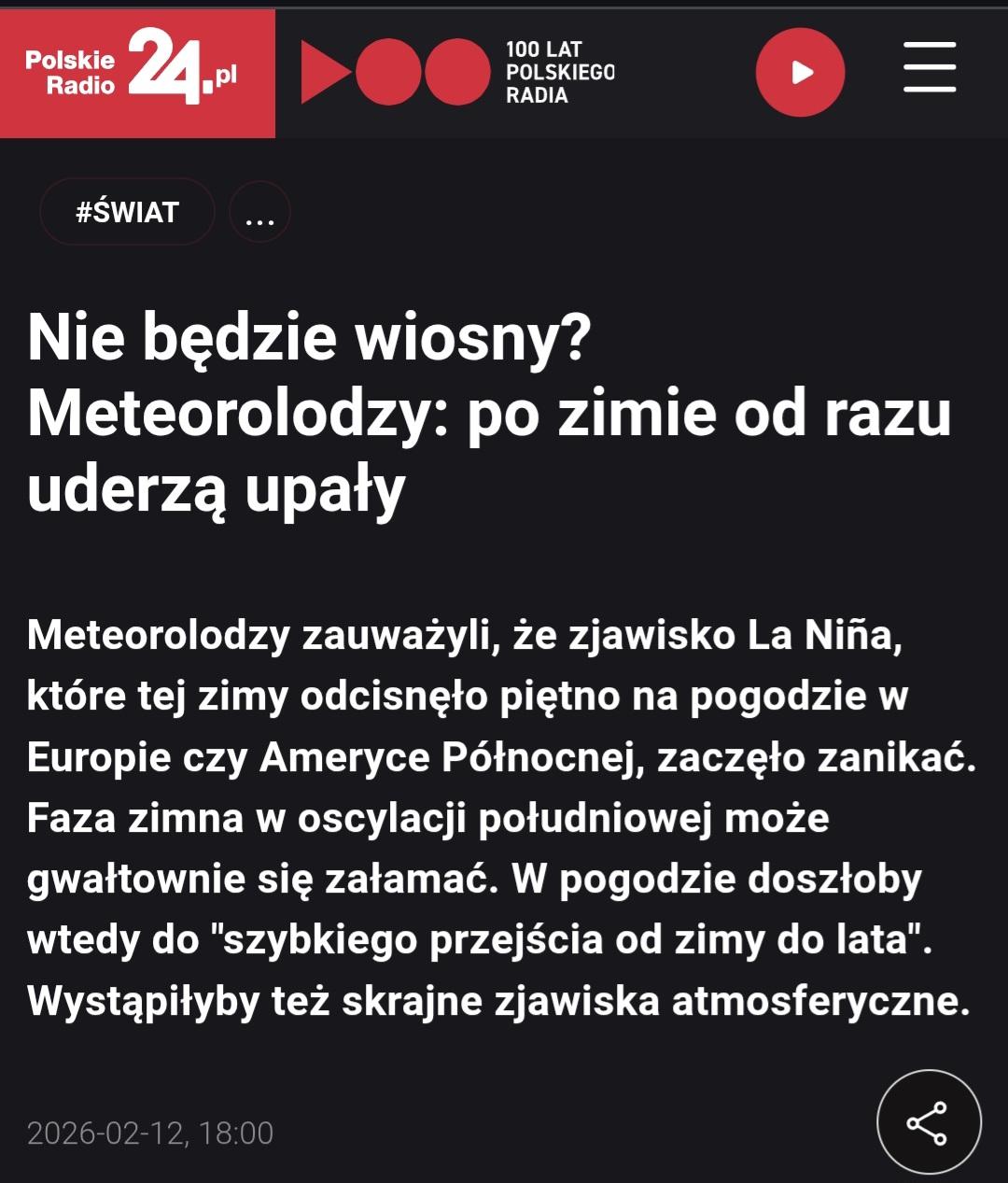Expand more tags with the ellipsis chip

tap(259, 213)
